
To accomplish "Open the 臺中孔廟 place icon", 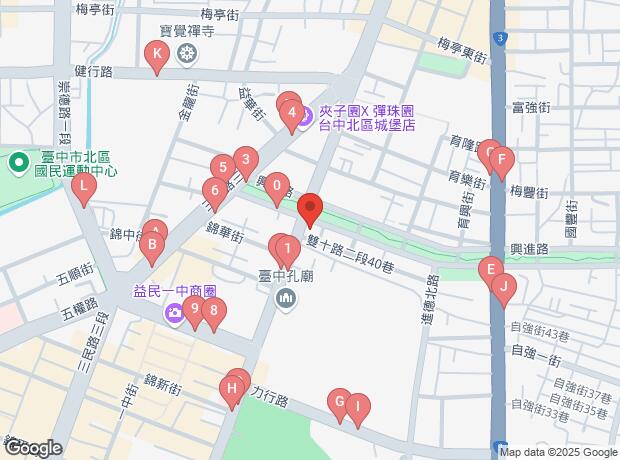I will (x=287, y=298).
